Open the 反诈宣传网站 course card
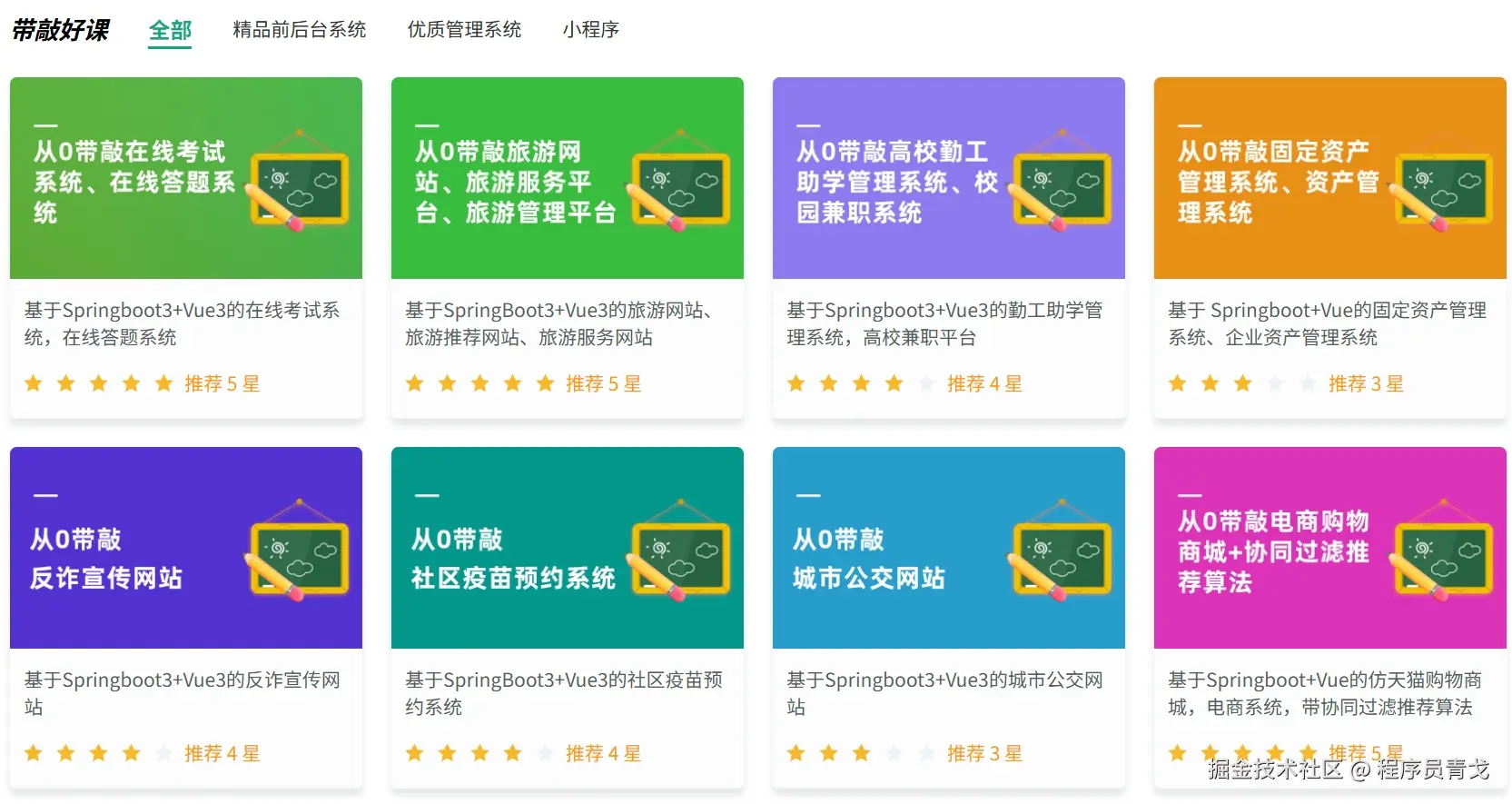Viewport: 1512px width, 804px height. [186, 549]
